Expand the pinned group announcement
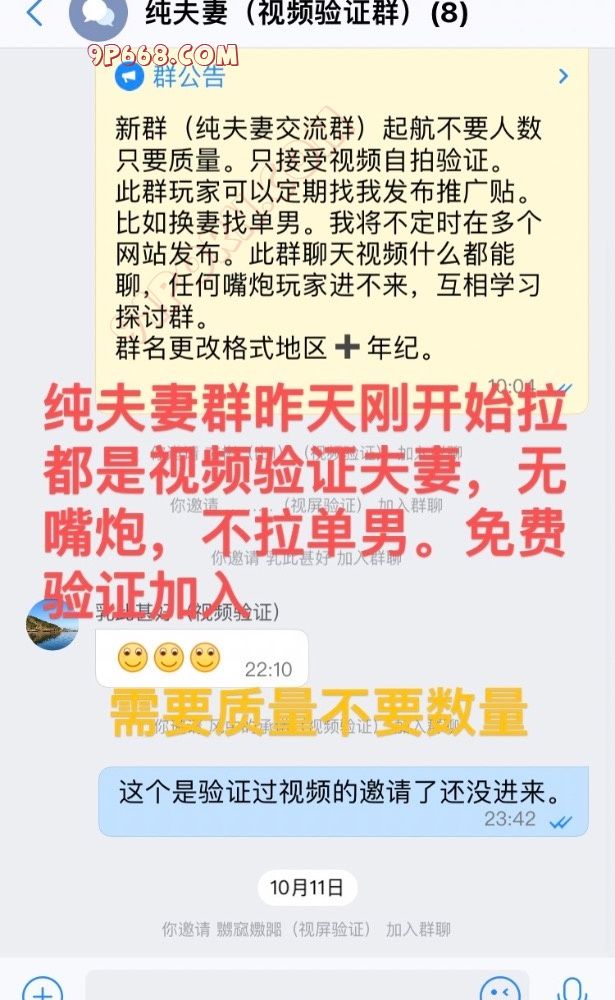The image size is (615, 1000). (563, 76)
